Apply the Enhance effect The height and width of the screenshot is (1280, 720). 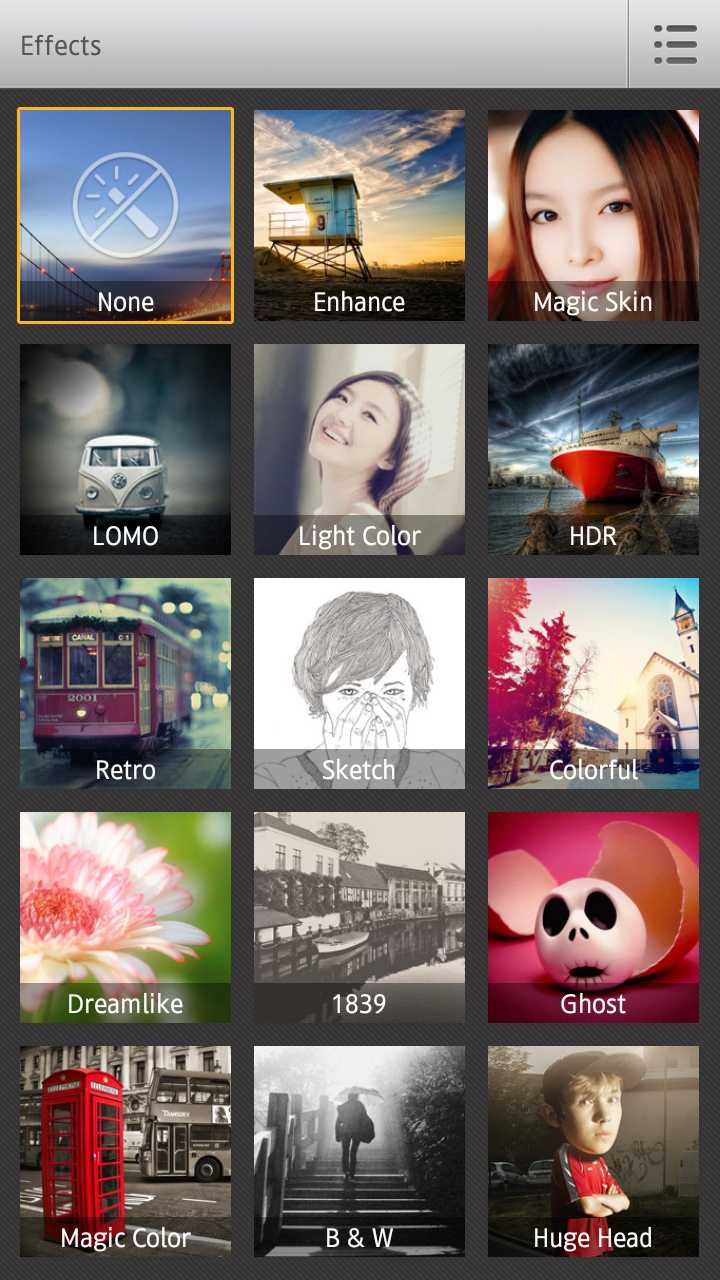pyautogui.click(x=359, y=215)
